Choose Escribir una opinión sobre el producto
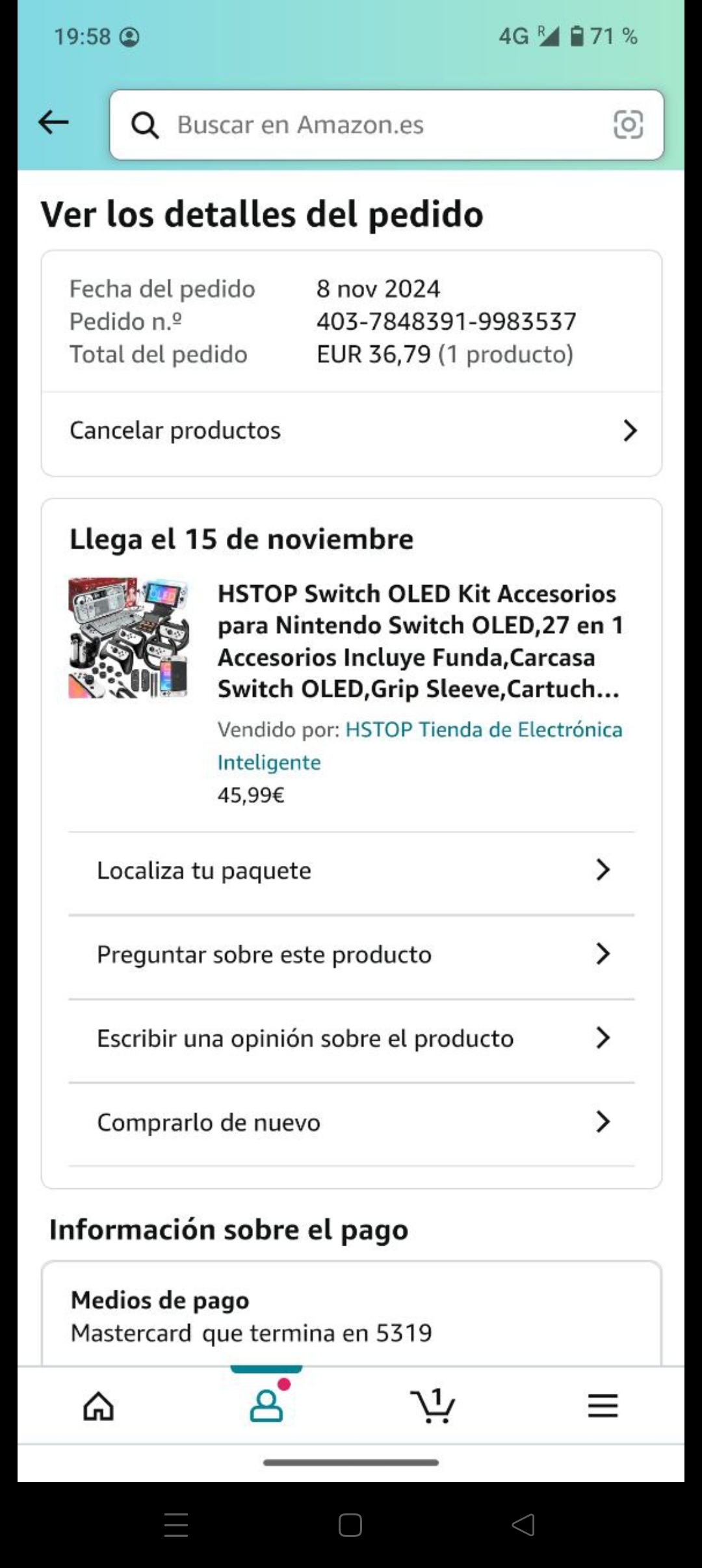Screen dimensions: 702x1568 351,1039
